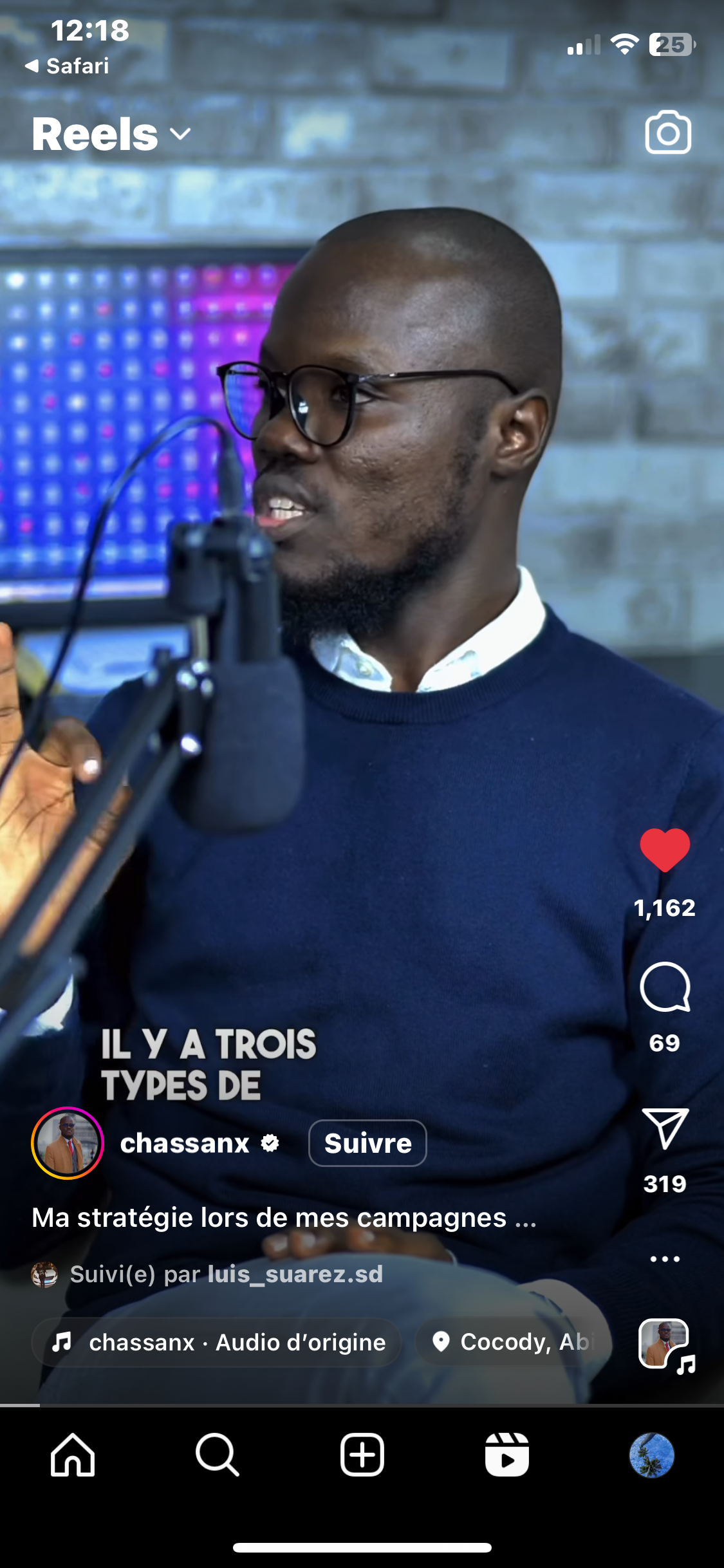724x1568 pixels.
Task: Open the audio thumbnail with music note
Action: (x=666, y=1345)
